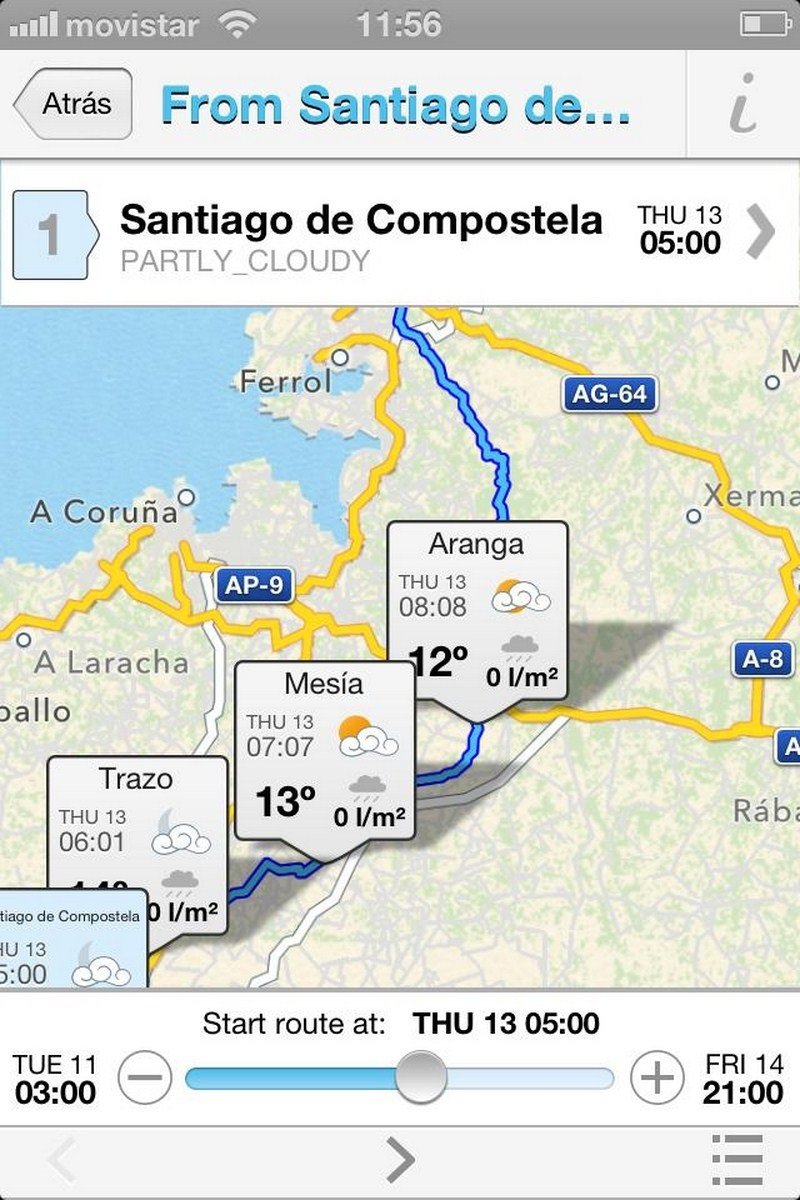Open the Santiago de Compostela waypoint row
Image resolution: width=800 pixels, height=1200 pixels.
click(x=400, y=234)
